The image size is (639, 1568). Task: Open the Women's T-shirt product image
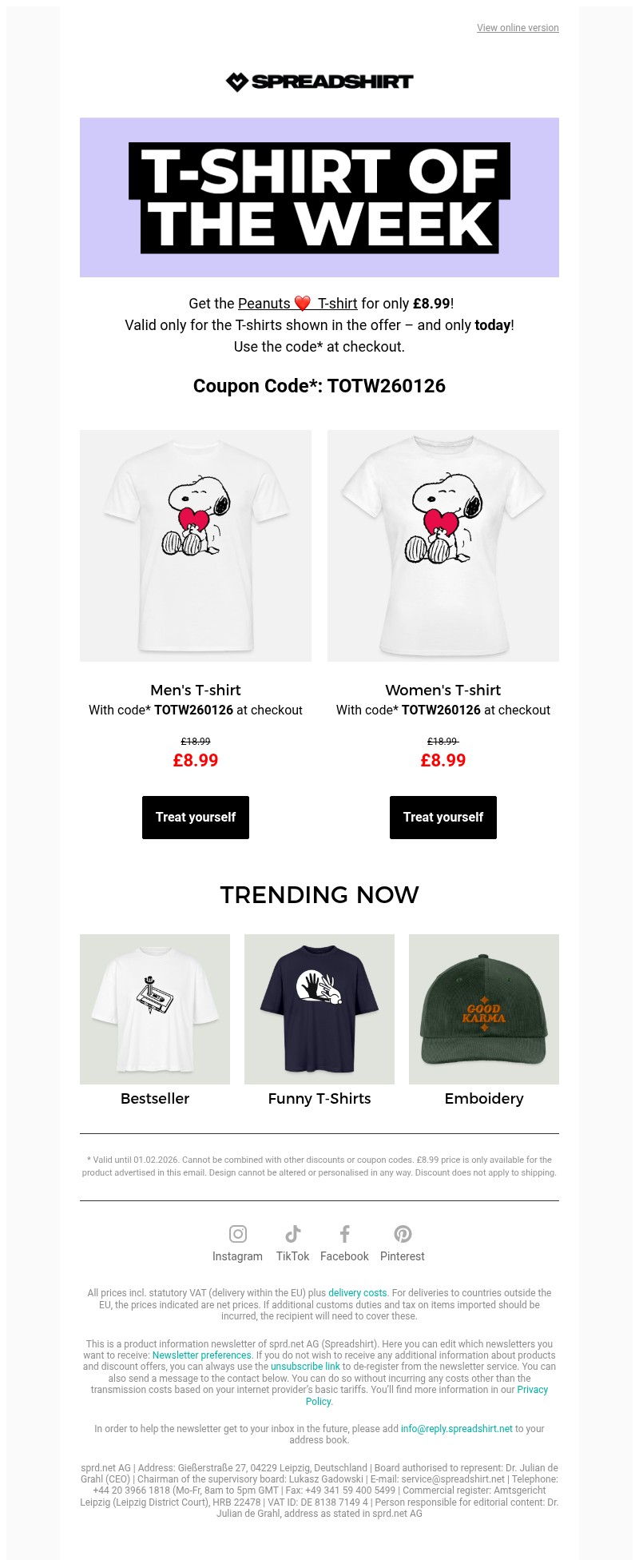(443, 545)
